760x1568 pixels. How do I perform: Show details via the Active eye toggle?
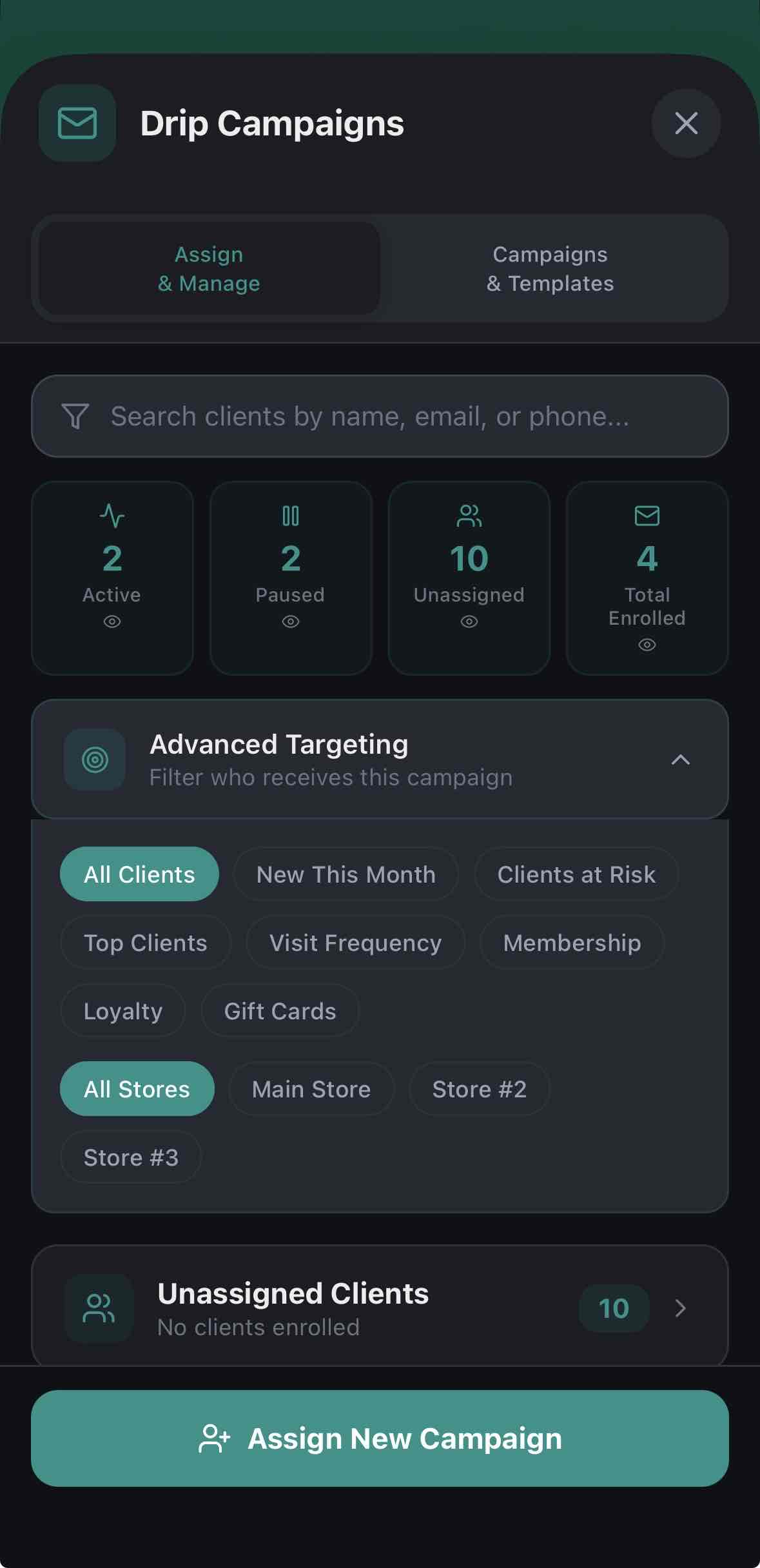(112, 621)
